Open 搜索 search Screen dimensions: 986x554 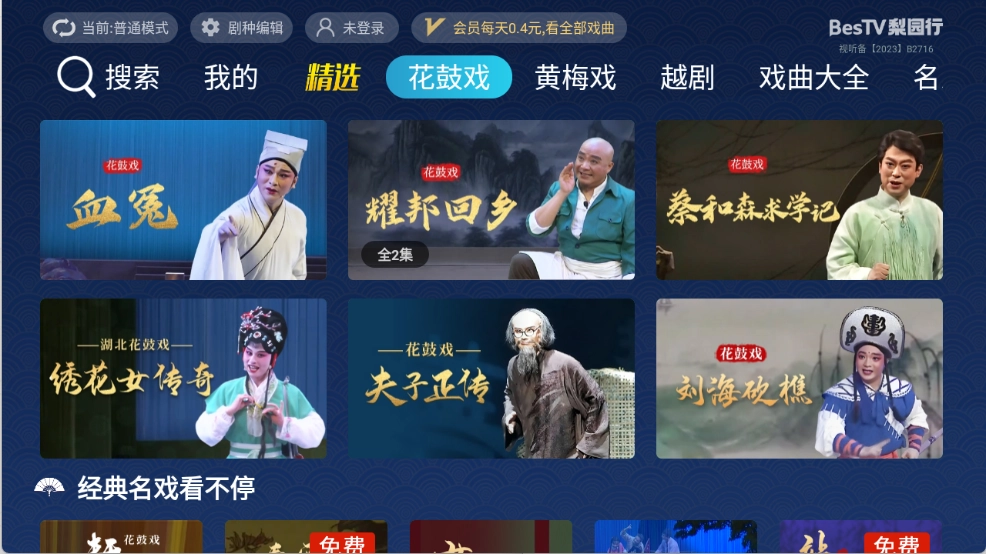tap(109, 77)
